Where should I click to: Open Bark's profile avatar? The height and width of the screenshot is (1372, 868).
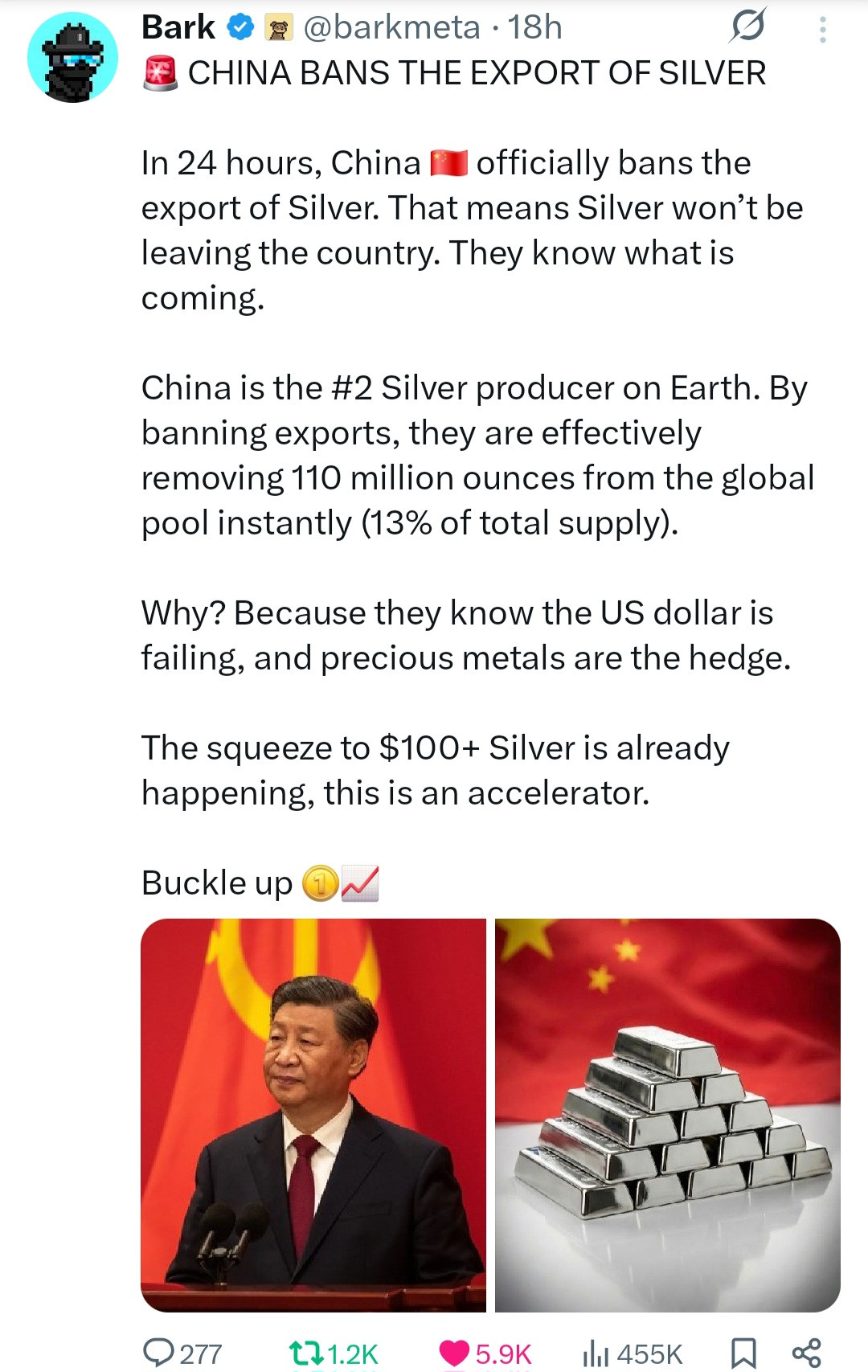click(x=72, y=58)
